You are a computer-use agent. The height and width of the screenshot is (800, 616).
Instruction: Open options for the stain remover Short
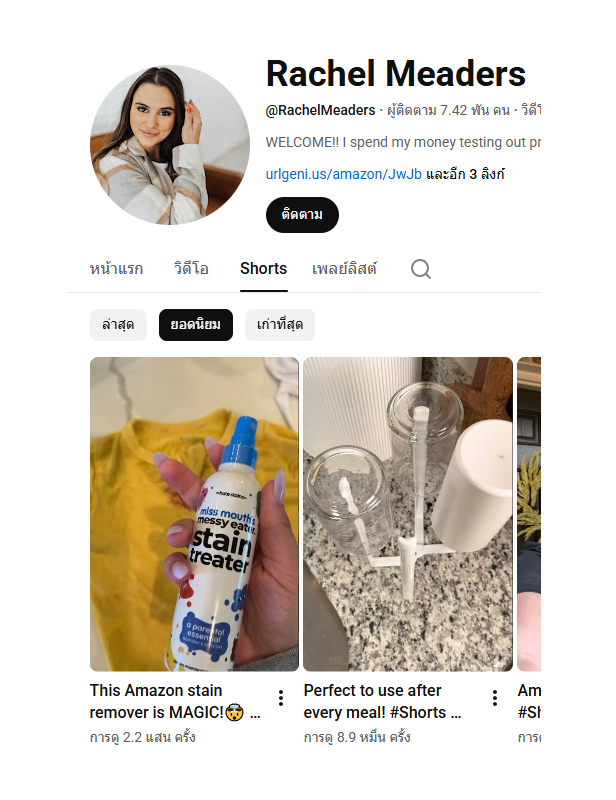click(281, 698)
